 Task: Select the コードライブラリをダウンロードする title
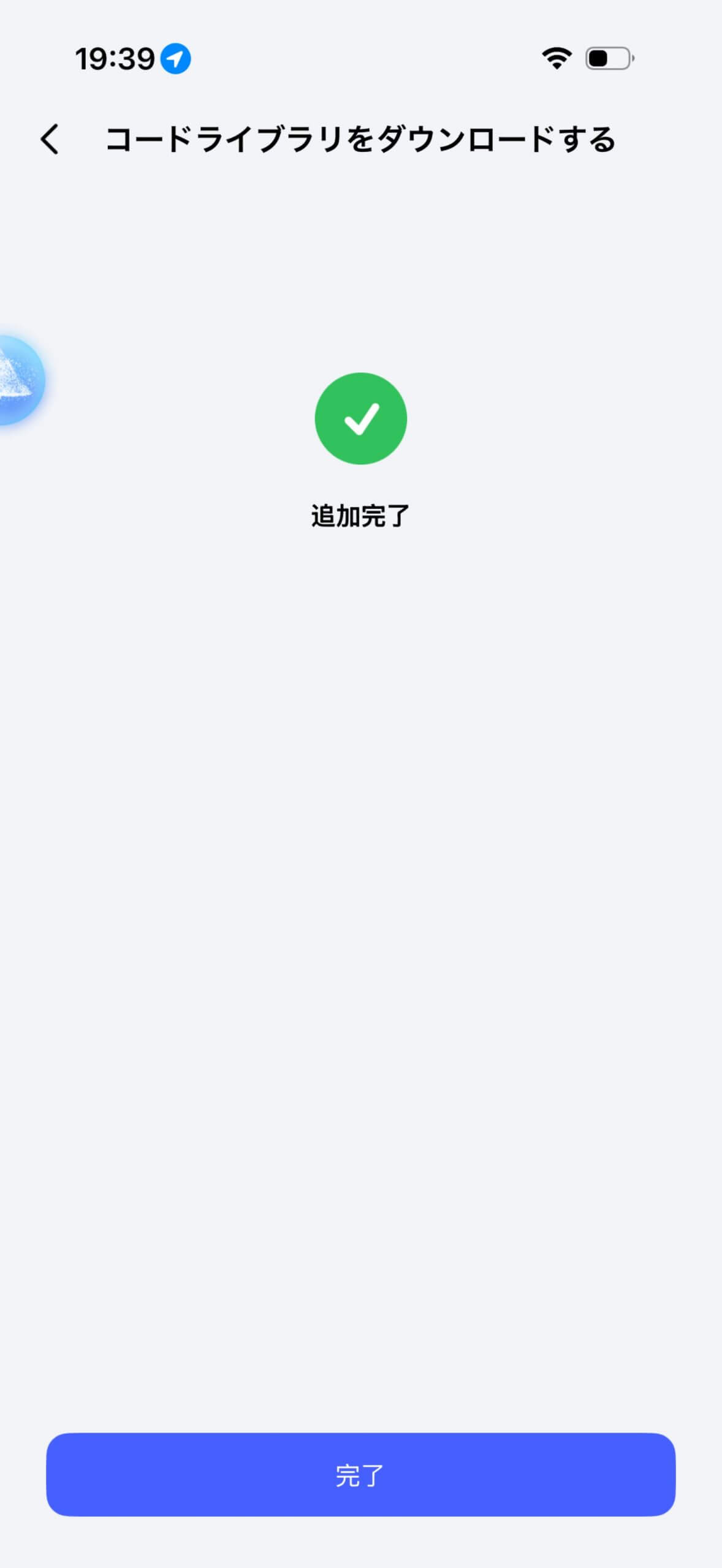click(361, 140)
